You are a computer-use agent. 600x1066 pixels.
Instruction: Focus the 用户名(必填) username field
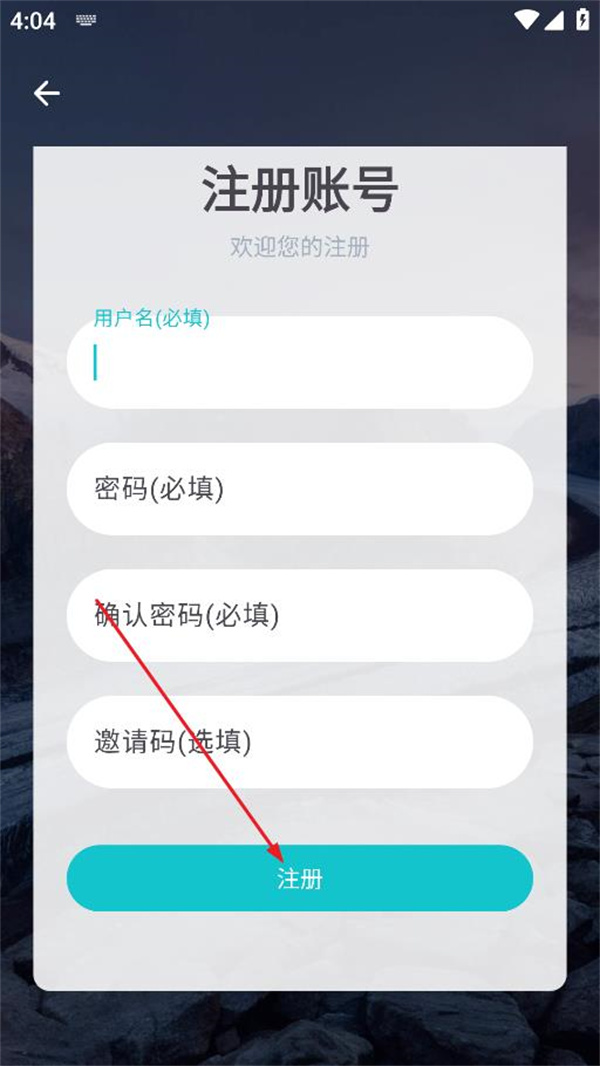point(300,363)
